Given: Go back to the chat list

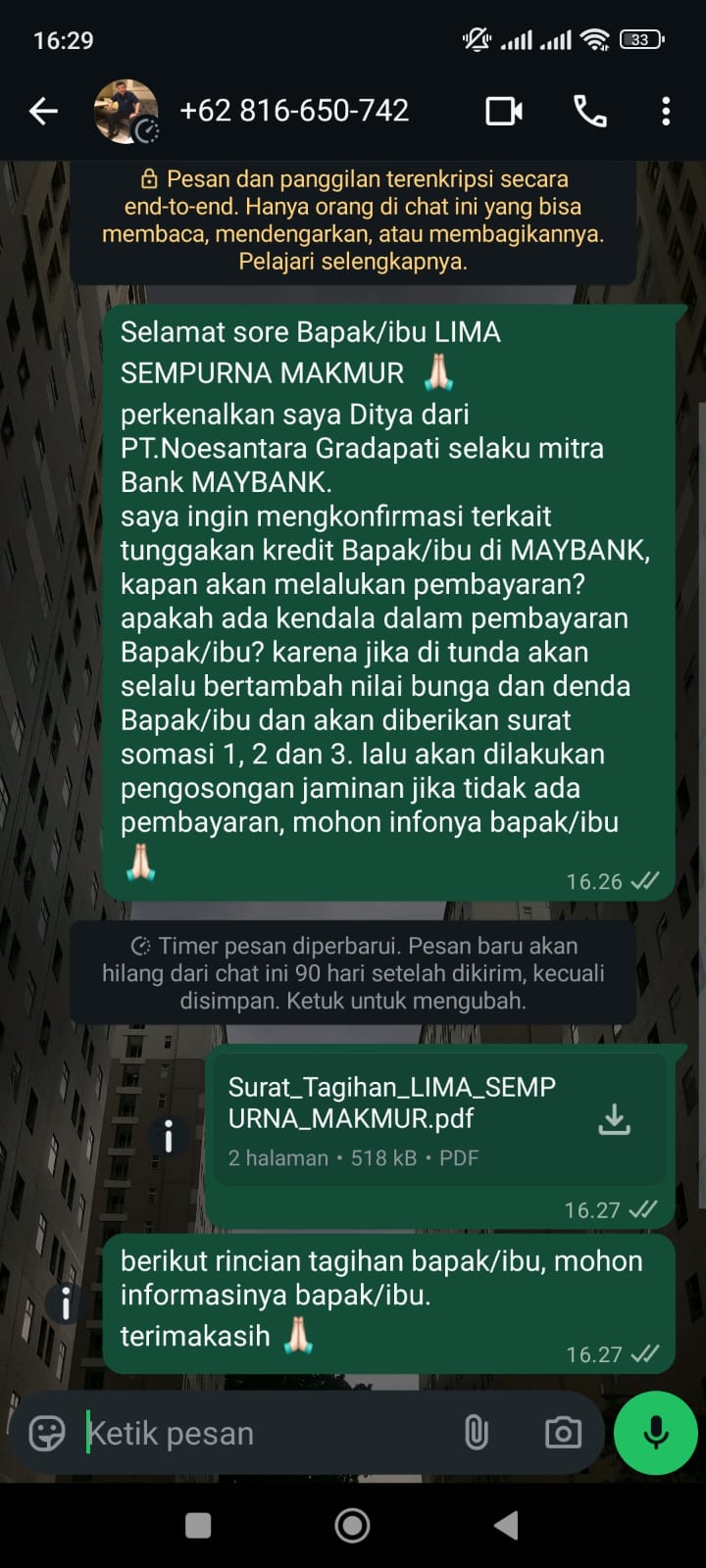Looking at the screenshot, I should click(43, 112).
